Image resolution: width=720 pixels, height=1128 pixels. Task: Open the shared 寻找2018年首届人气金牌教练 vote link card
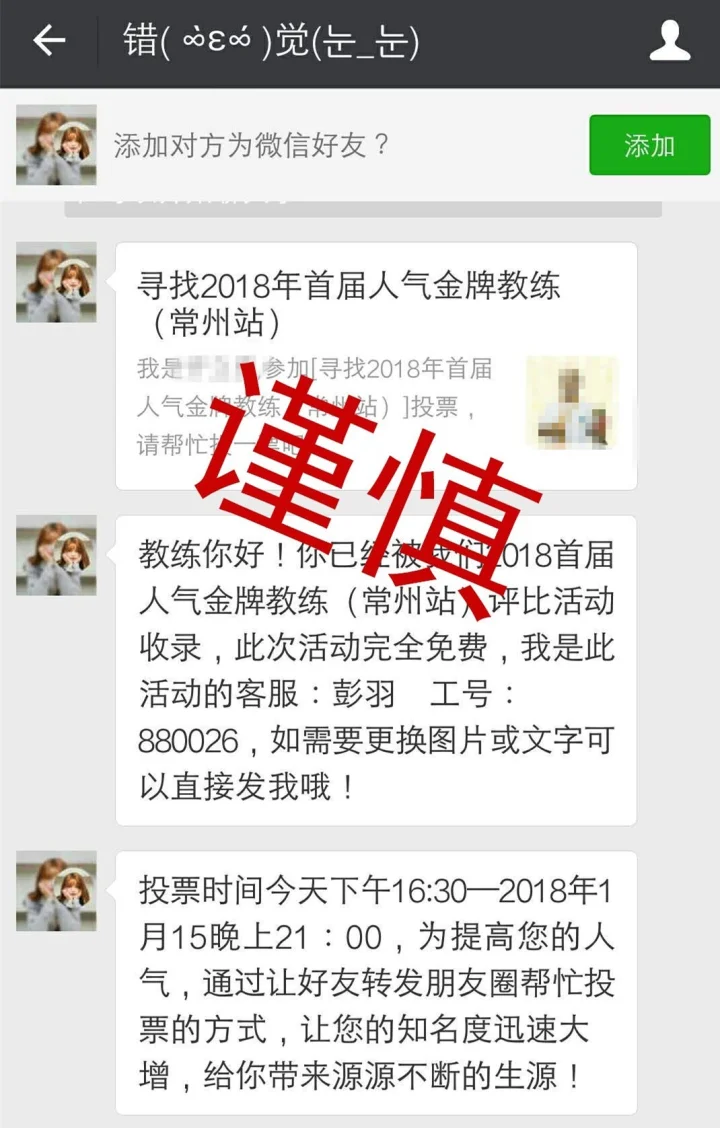(x=376, y=366)
